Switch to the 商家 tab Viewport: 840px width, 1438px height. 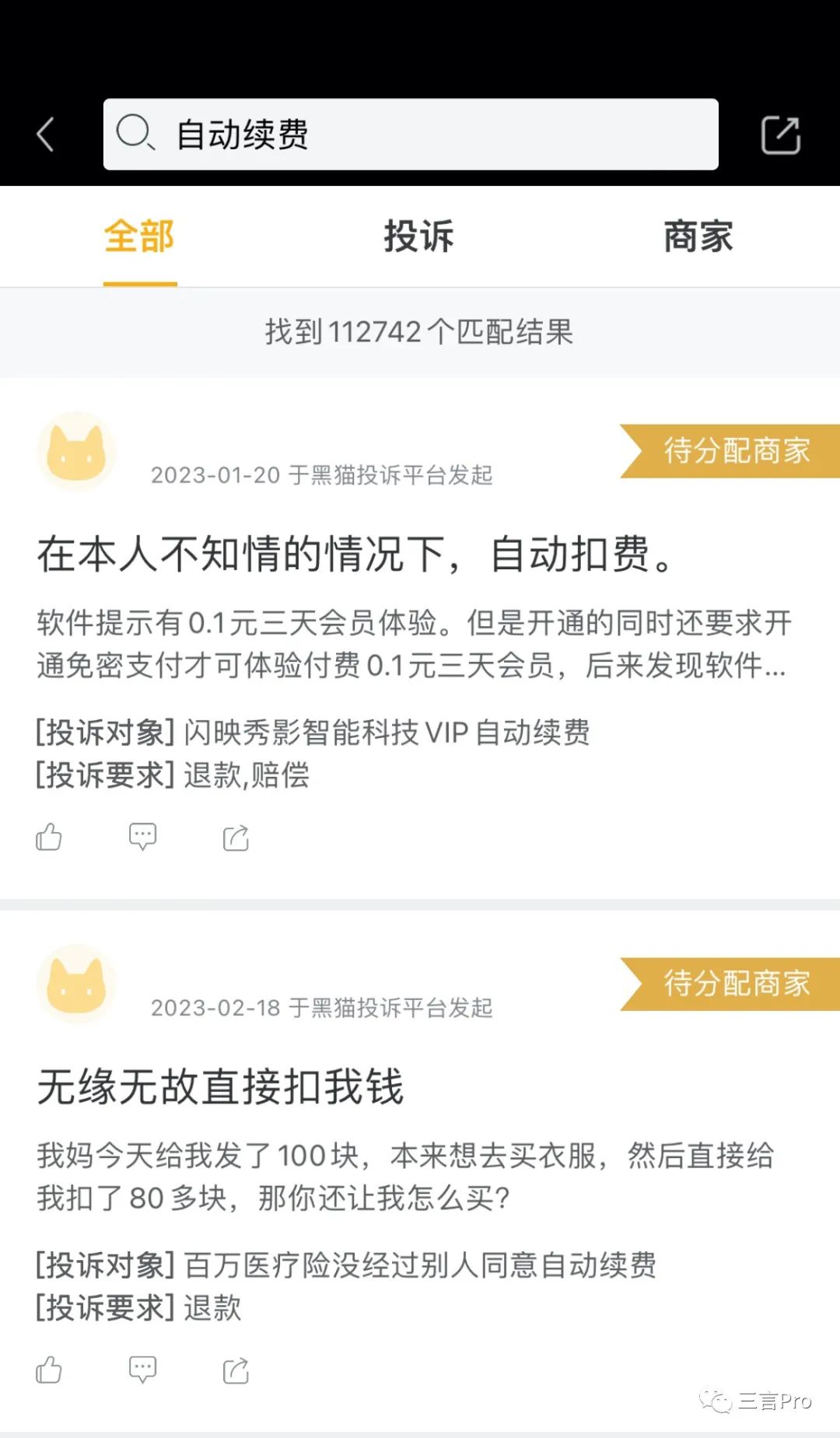(698, 236)
